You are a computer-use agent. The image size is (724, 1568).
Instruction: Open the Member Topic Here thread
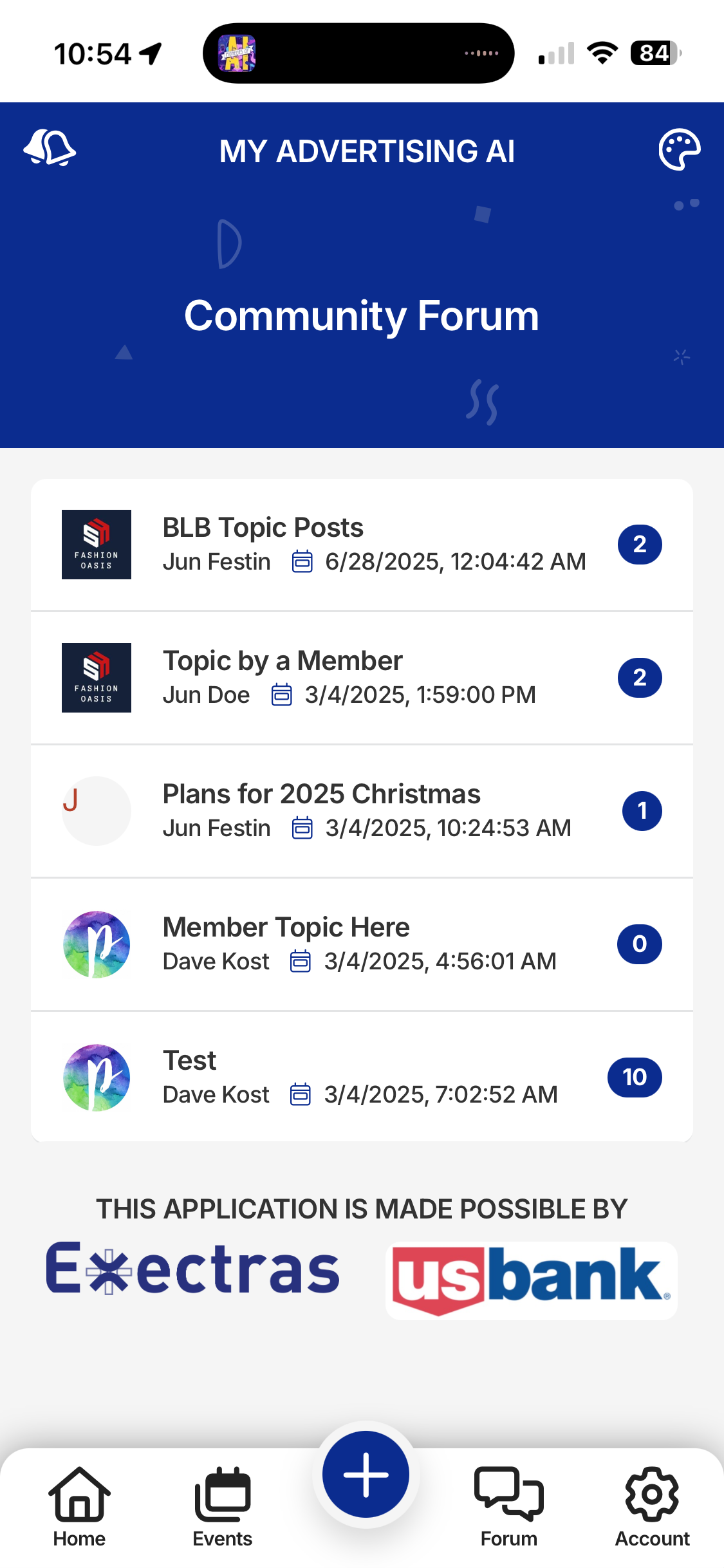tap(360, 944)
